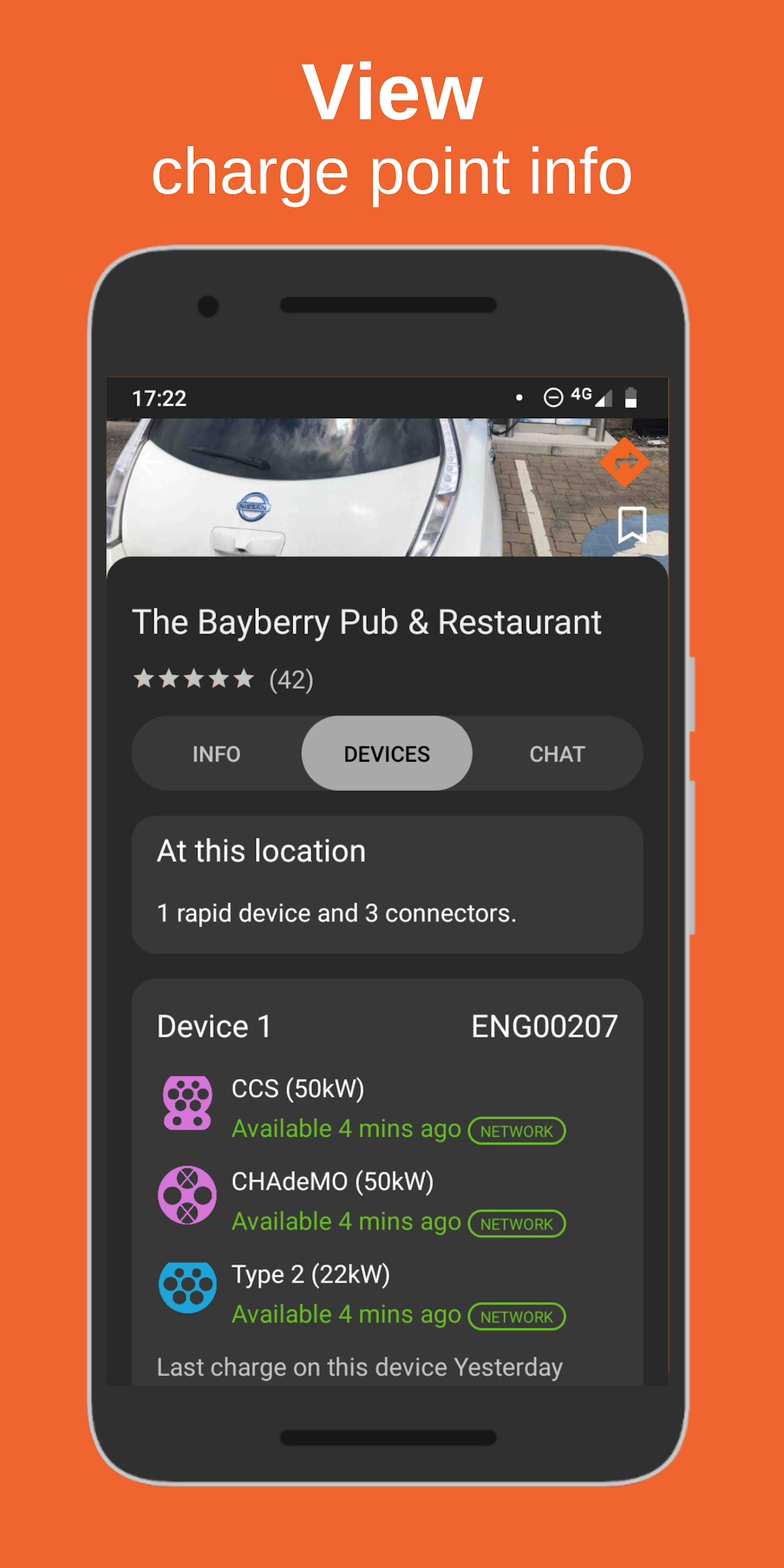Image resolution: width=784 pixels, height=1568 pixels.
Task: Select the DEVICES tab
Action: (x=387, y=753)
